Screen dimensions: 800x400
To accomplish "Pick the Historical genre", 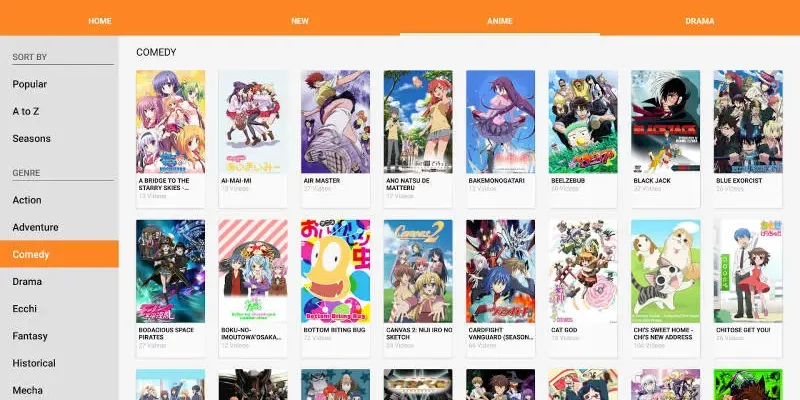I will [x=34, y=363].
